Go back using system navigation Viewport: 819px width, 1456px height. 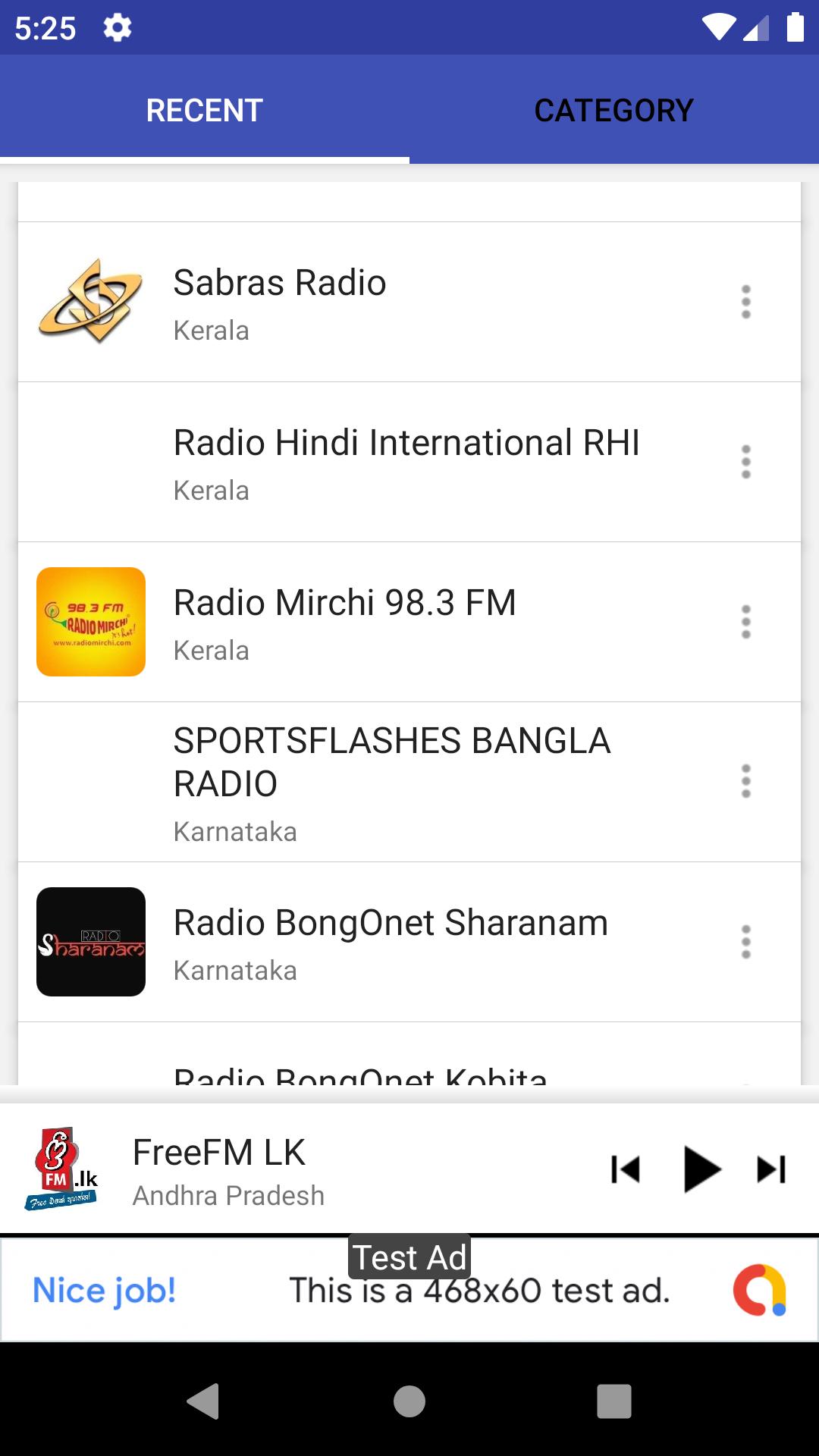tap(203, 1401)
